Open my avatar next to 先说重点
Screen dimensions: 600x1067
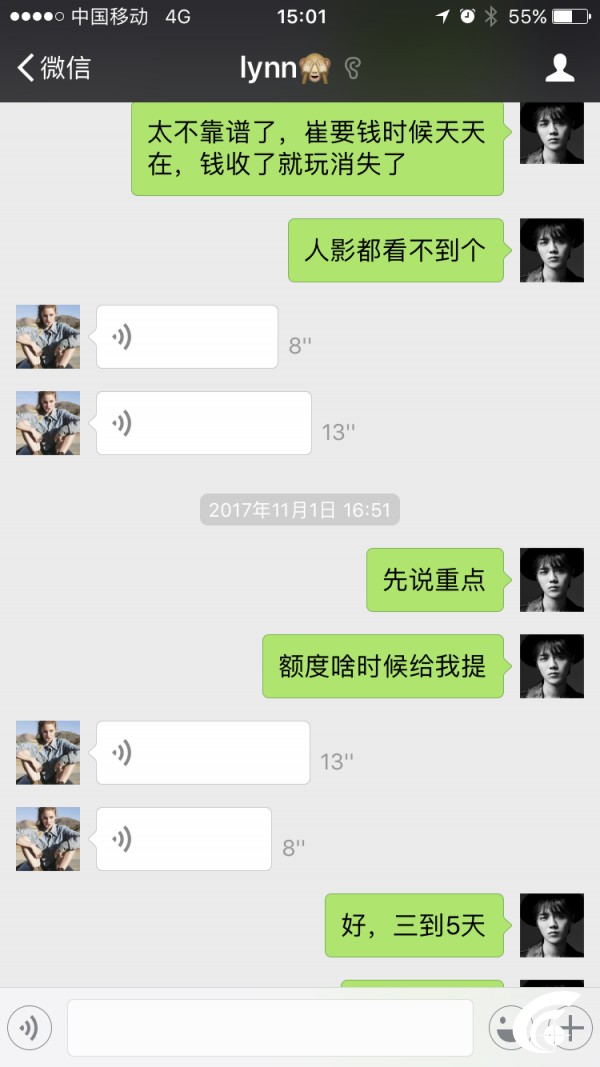click(552, 580)
